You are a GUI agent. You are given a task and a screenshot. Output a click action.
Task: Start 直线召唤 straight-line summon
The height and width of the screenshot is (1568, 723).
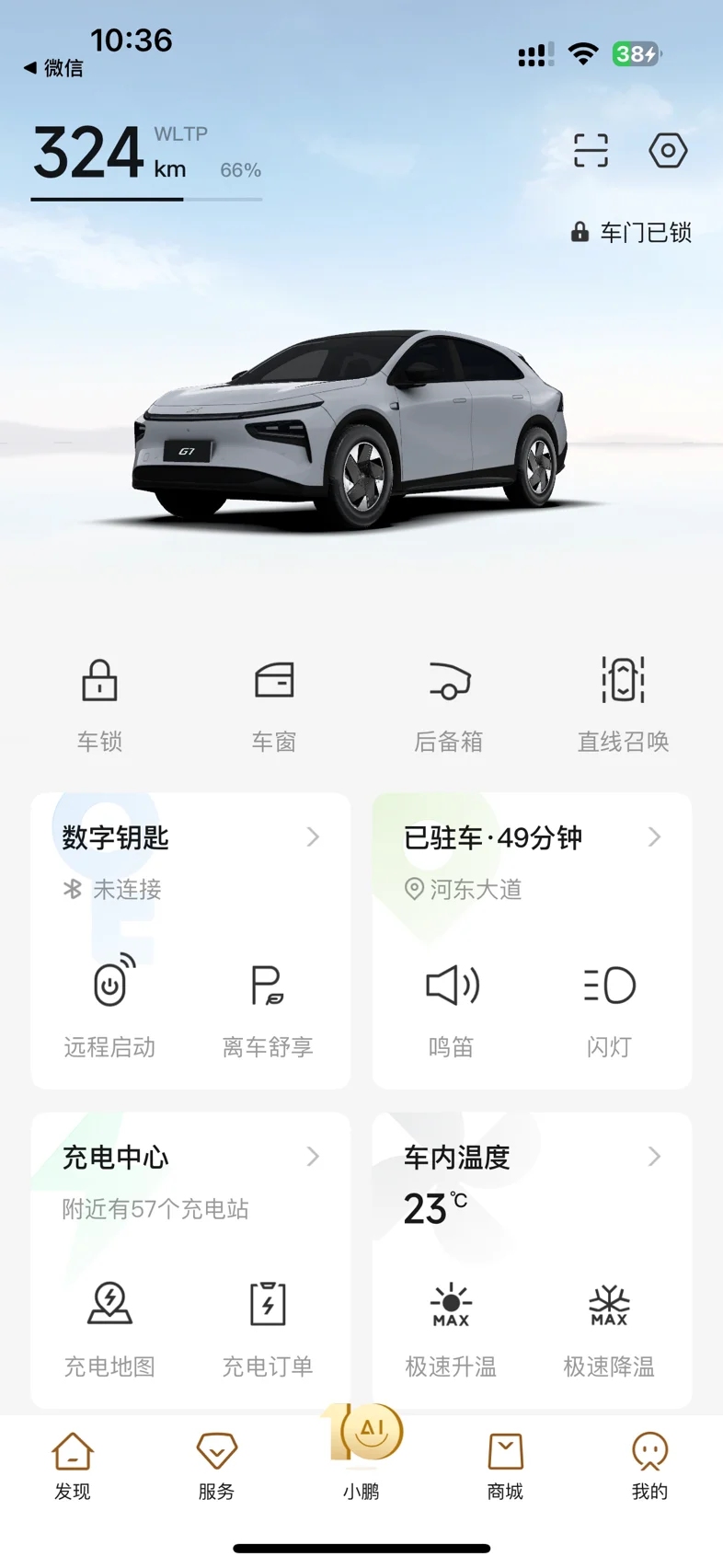click(623, 701)
